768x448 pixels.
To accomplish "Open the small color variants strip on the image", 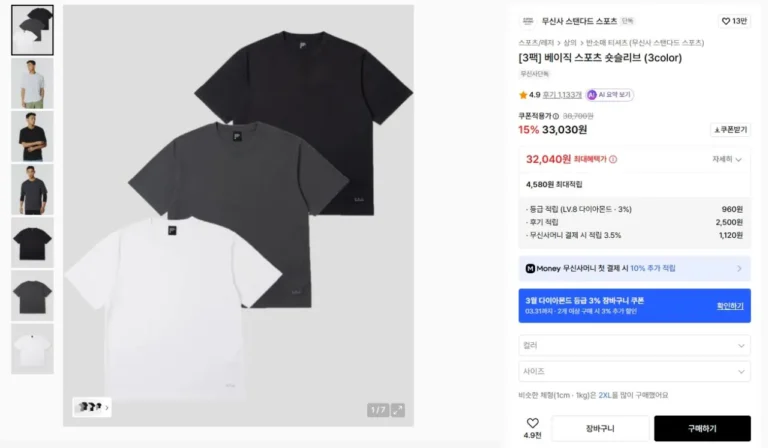I will click(92, 407).
